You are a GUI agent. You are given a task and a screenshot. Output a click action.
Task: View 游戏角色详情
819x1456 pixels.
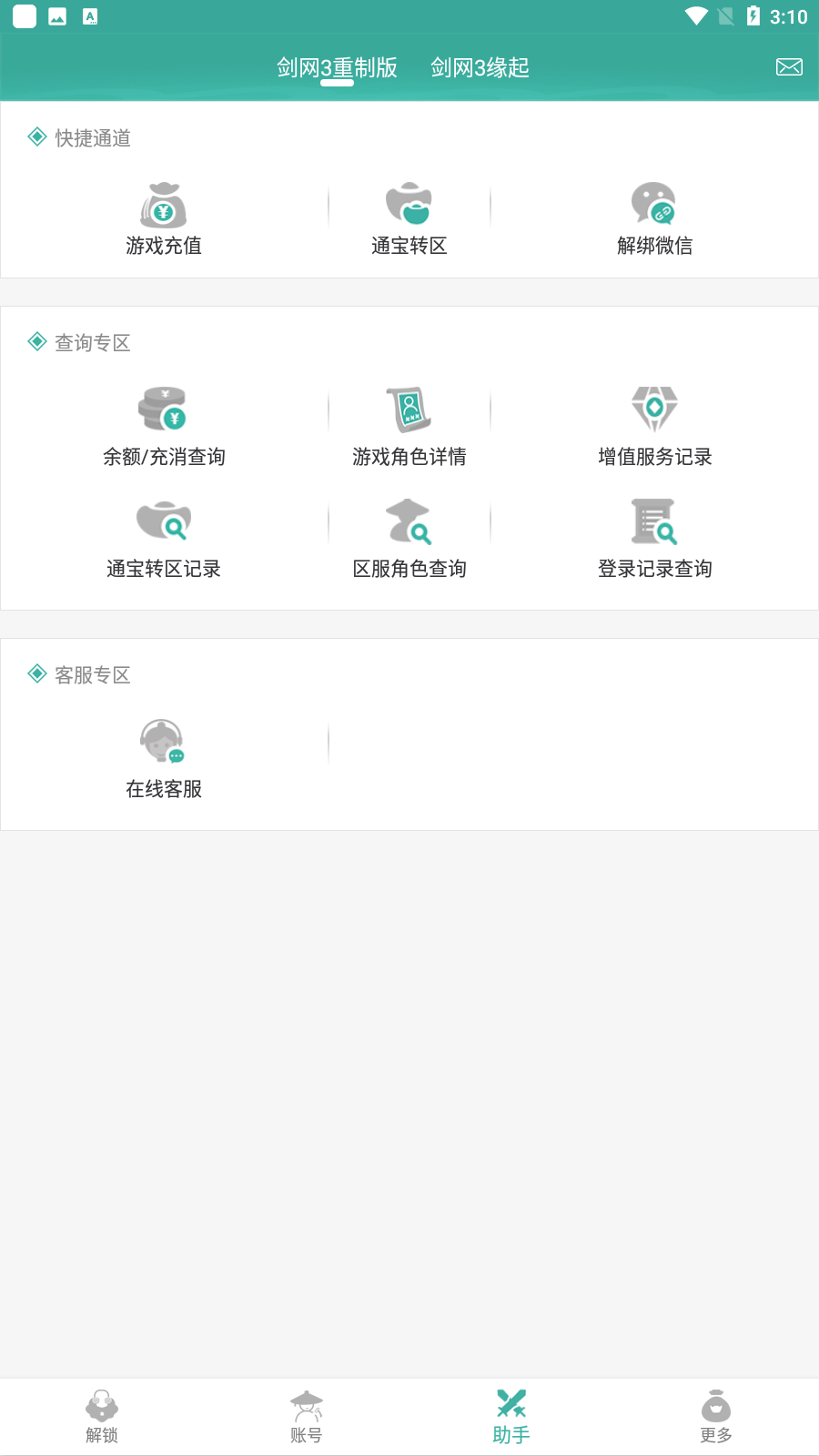click(x=409, y=427)
